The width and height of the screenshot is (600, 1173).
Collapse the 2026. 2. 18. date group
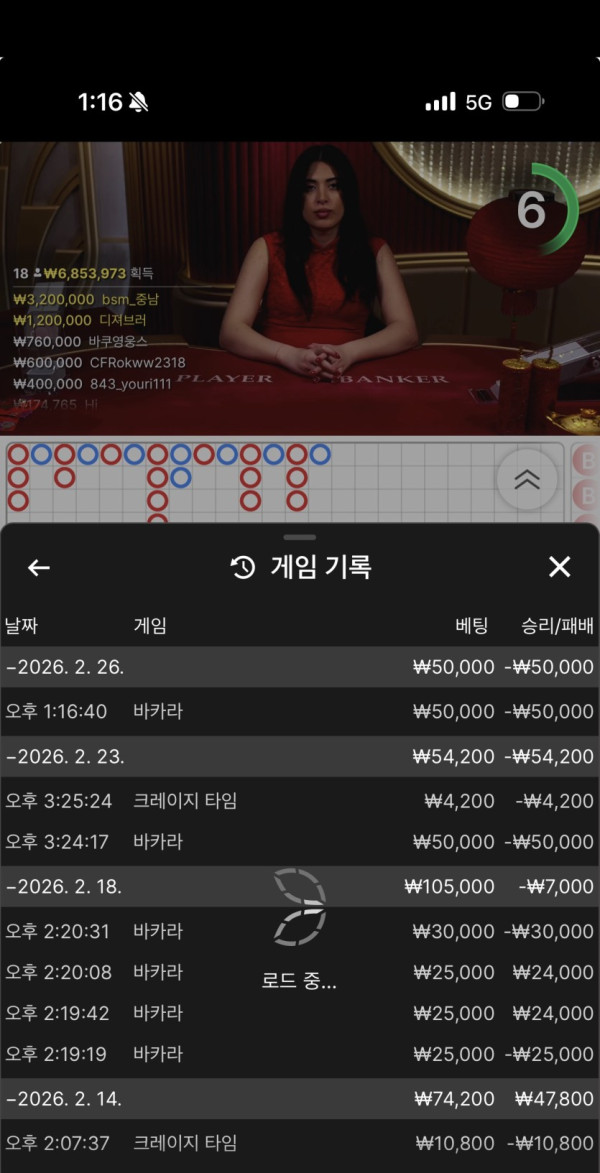tap(65, 887)
